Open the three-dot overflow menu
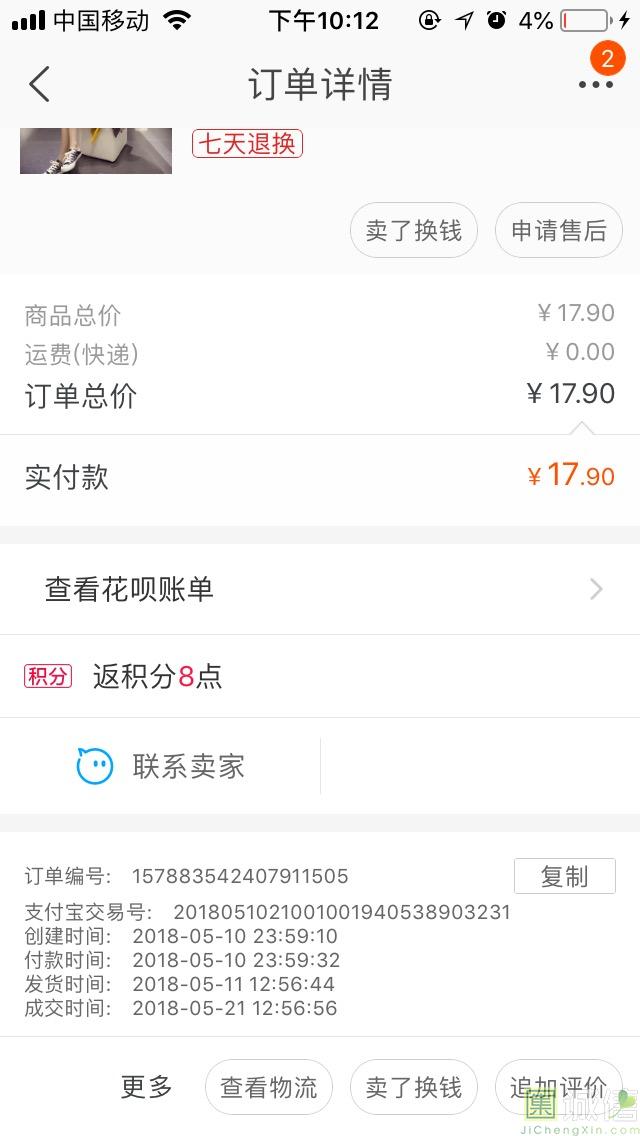640x1136 pixels. (595, 85)
